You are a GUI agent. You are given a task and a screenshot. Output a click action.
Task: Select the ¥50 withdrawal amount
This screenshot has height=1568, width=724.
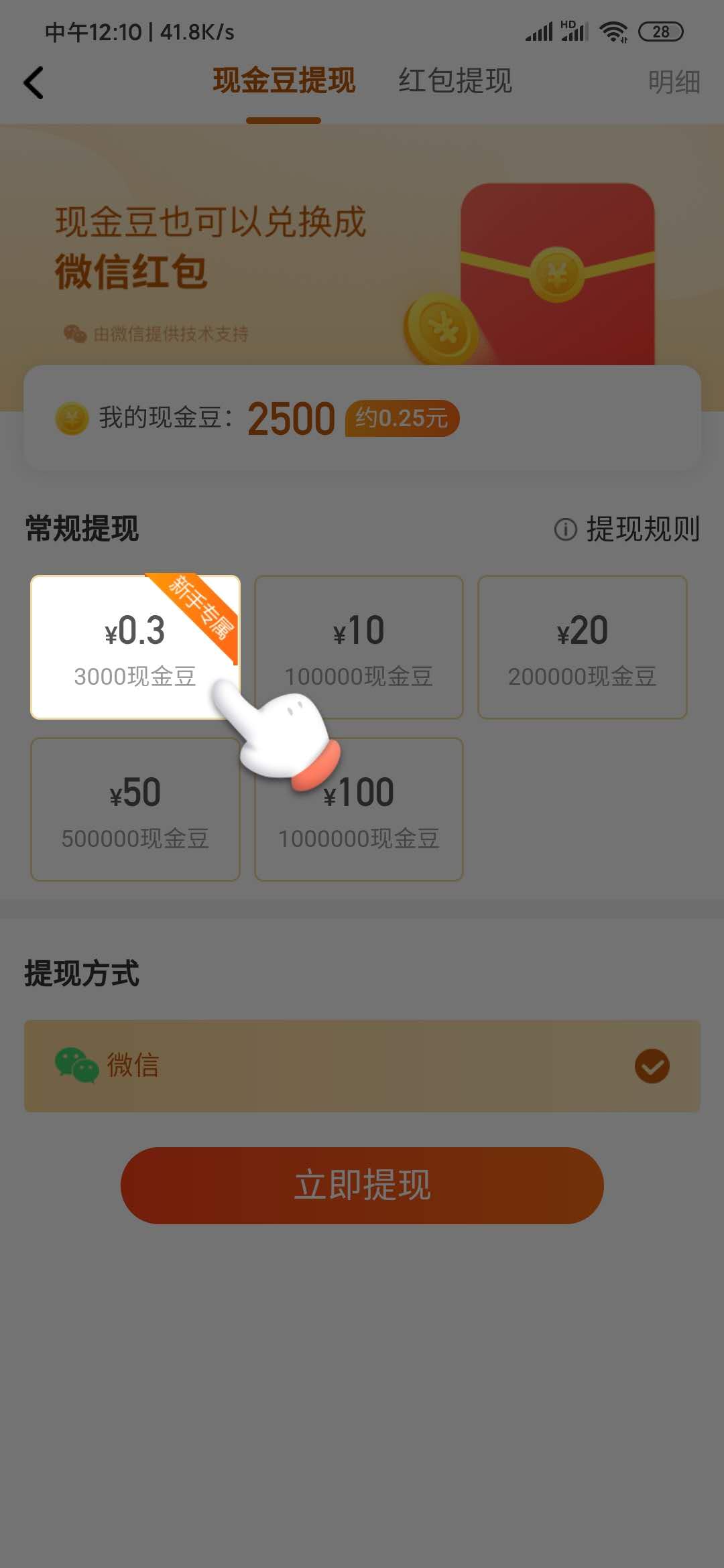click(135, 809)
